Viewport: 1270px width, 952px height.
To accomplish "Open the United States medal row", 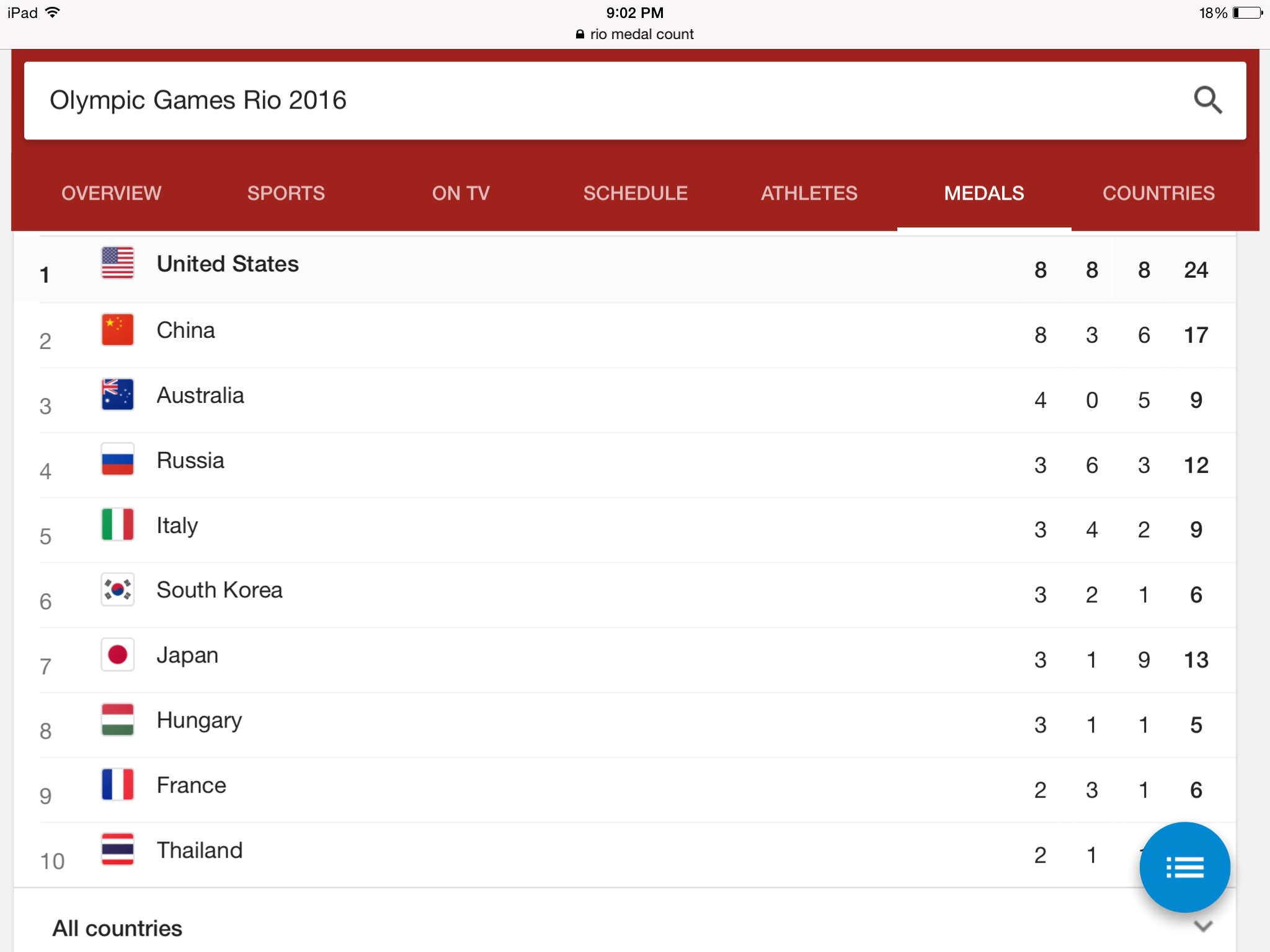I will [x=625, y=270].
